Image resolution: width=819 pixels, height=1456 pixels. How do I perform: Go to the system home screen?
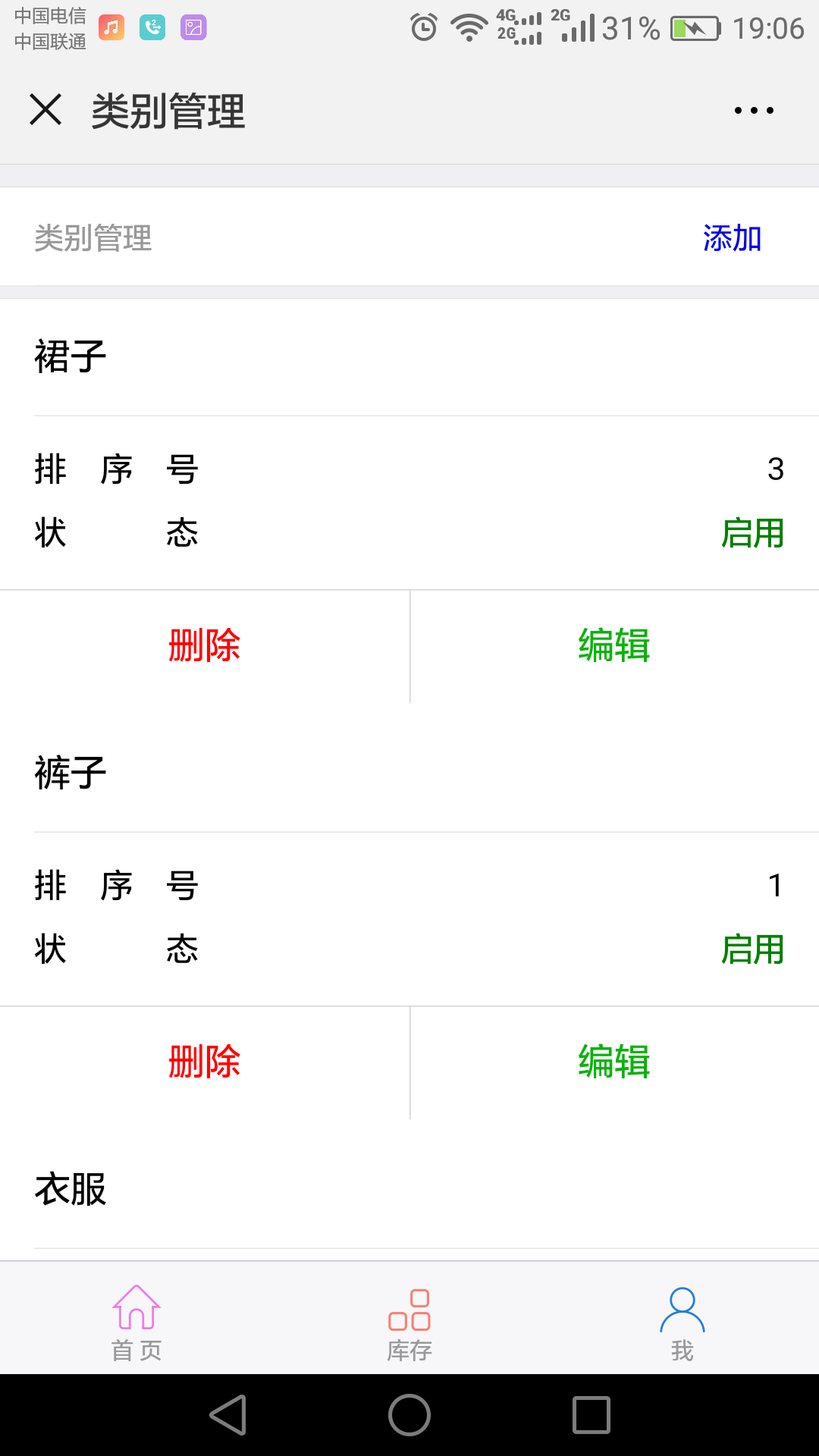pos(409,1415)
